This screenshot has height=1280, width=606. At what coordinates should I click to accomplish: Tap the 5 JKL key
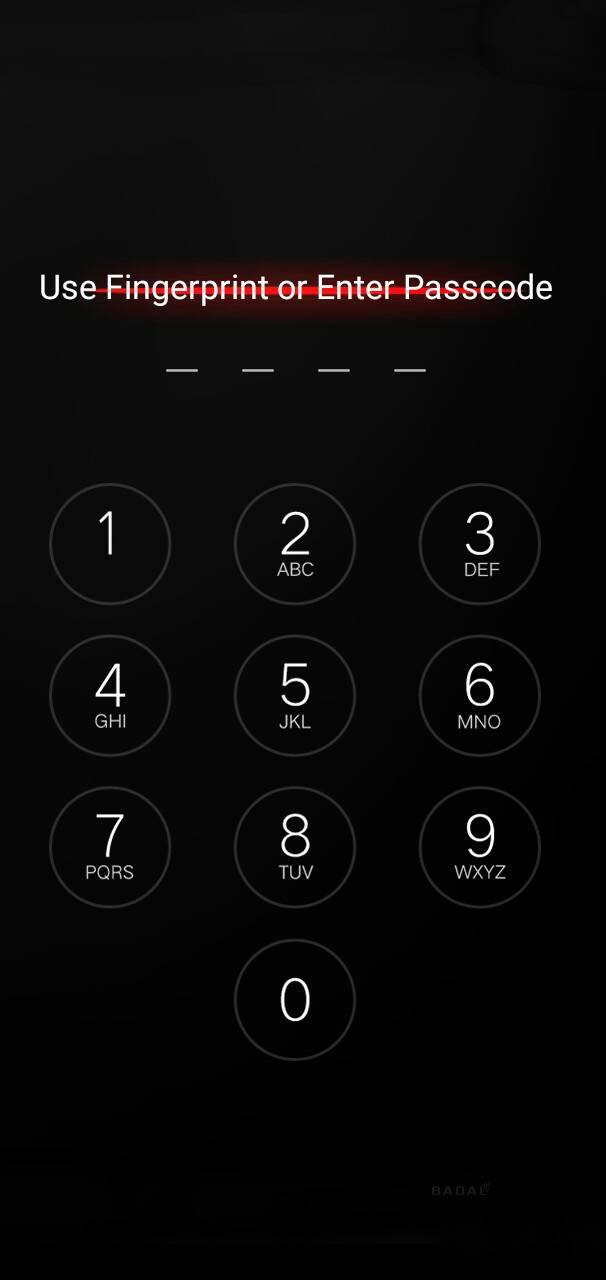coord(295,695)
